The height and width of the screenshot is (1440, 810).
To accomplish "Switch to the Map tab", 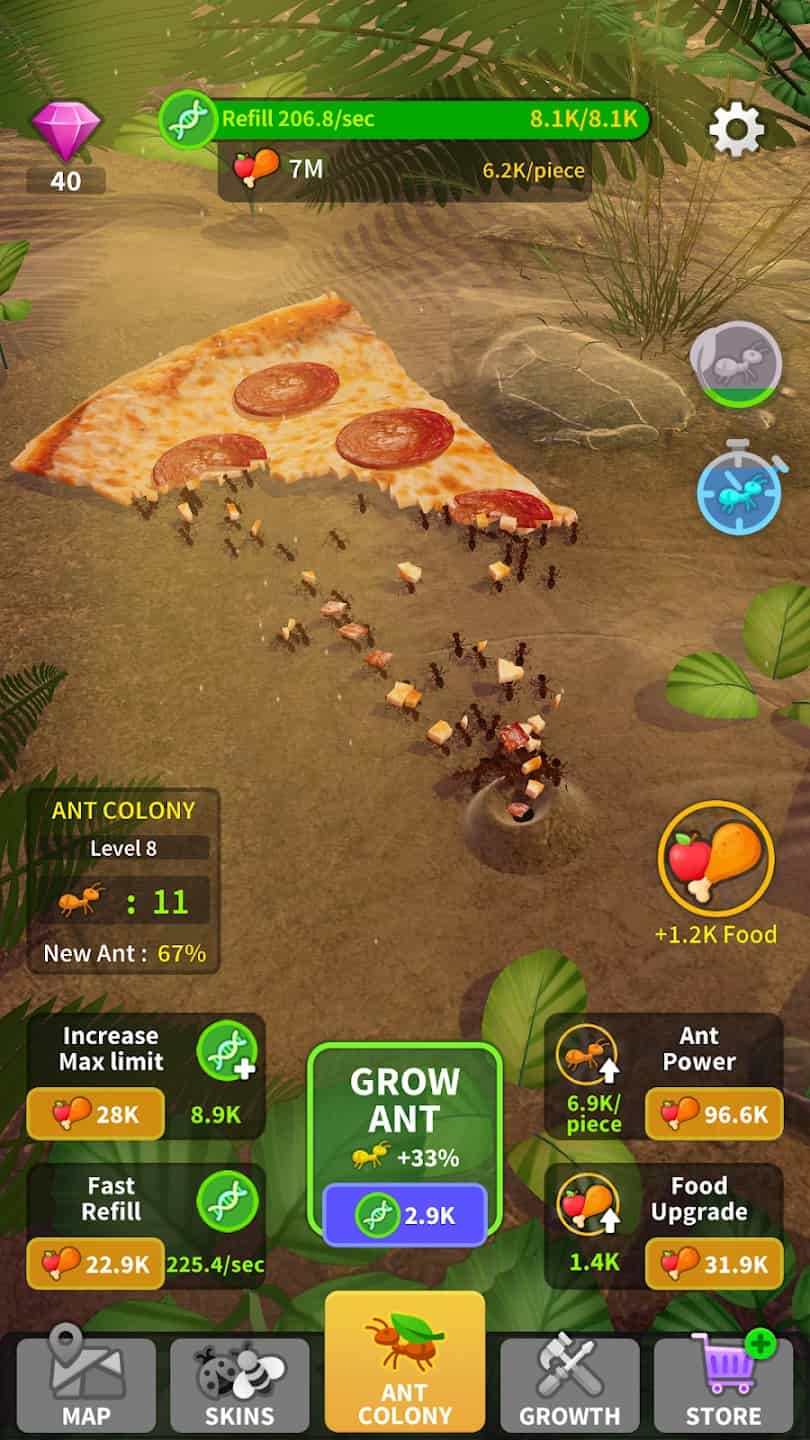I will (86, 1380).
